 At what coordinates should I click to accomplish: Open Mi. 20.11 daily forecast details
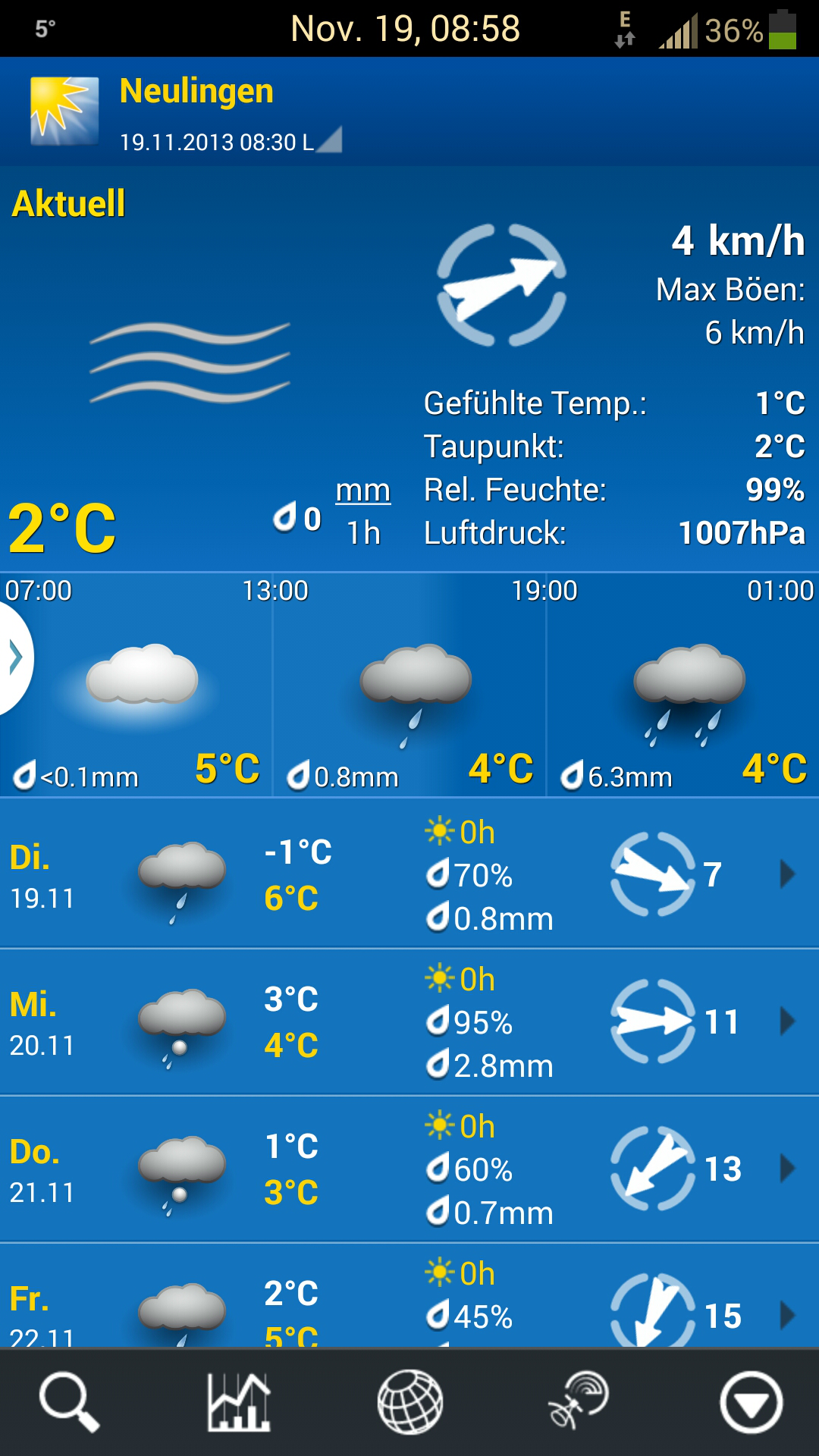coord(409,1021)
